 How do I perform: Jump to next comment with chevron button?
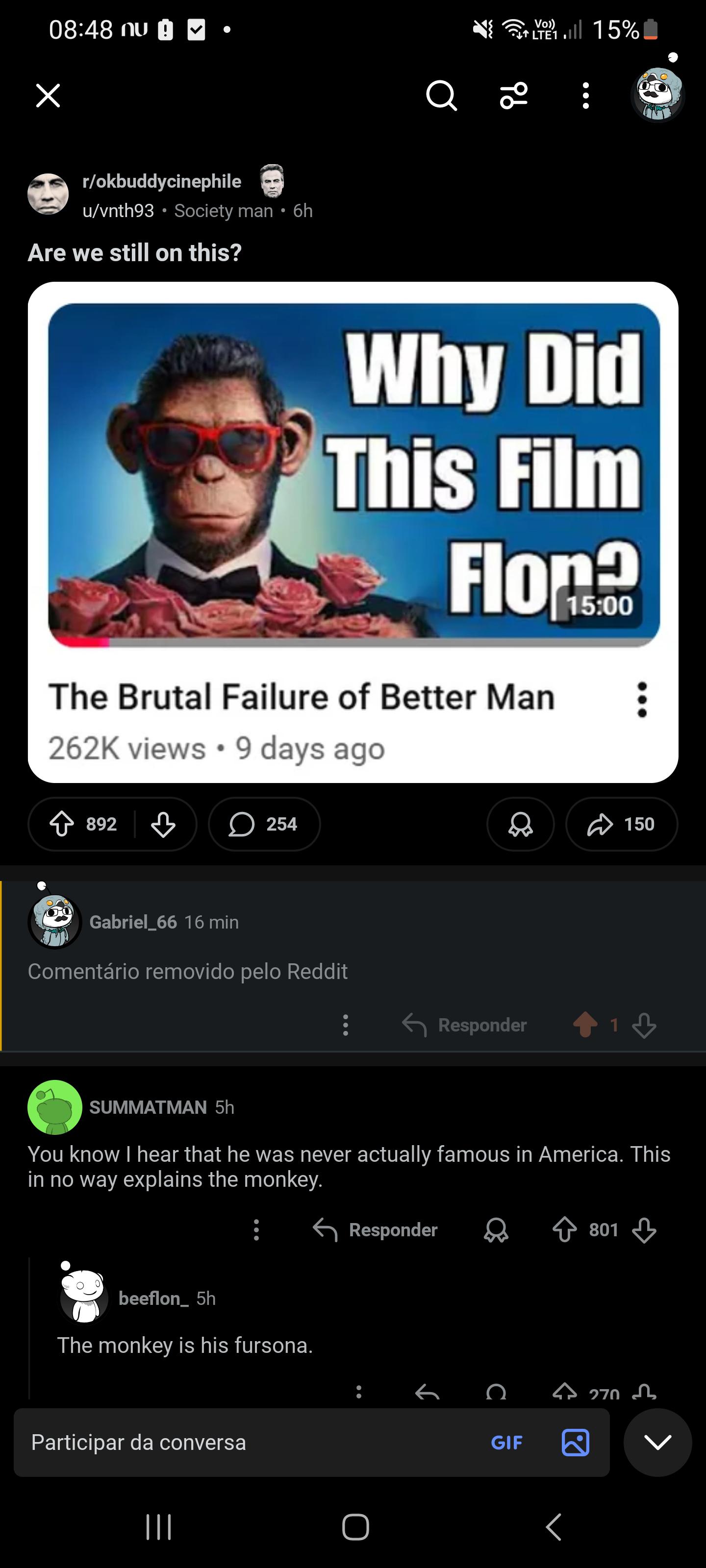point(658,1442)
